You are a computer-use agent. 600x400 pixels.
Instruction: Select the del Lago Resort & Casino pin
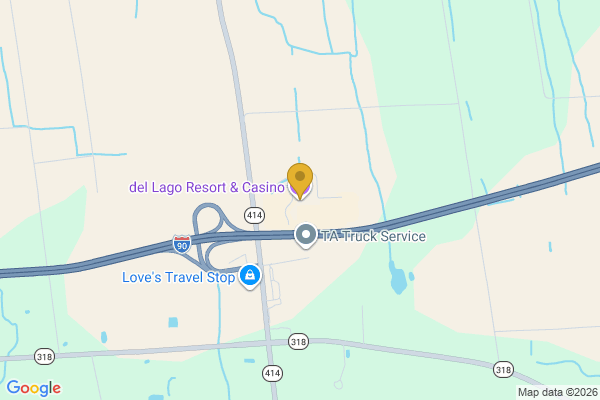click(x=300, y=181)
